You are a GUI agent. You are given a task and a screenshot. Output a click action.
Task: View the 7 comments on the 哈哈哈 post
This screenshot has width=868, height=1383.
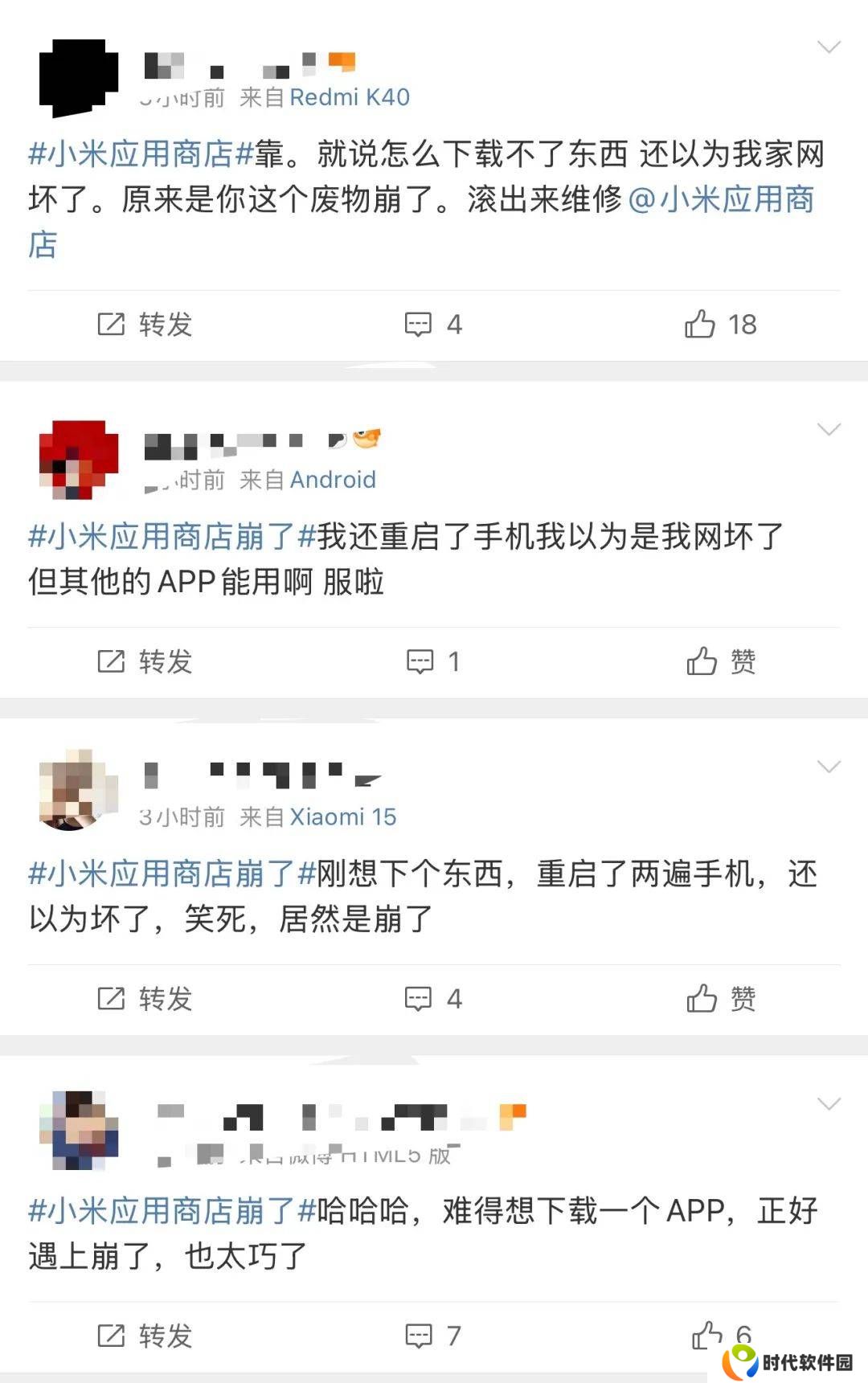pos(433,1336)
